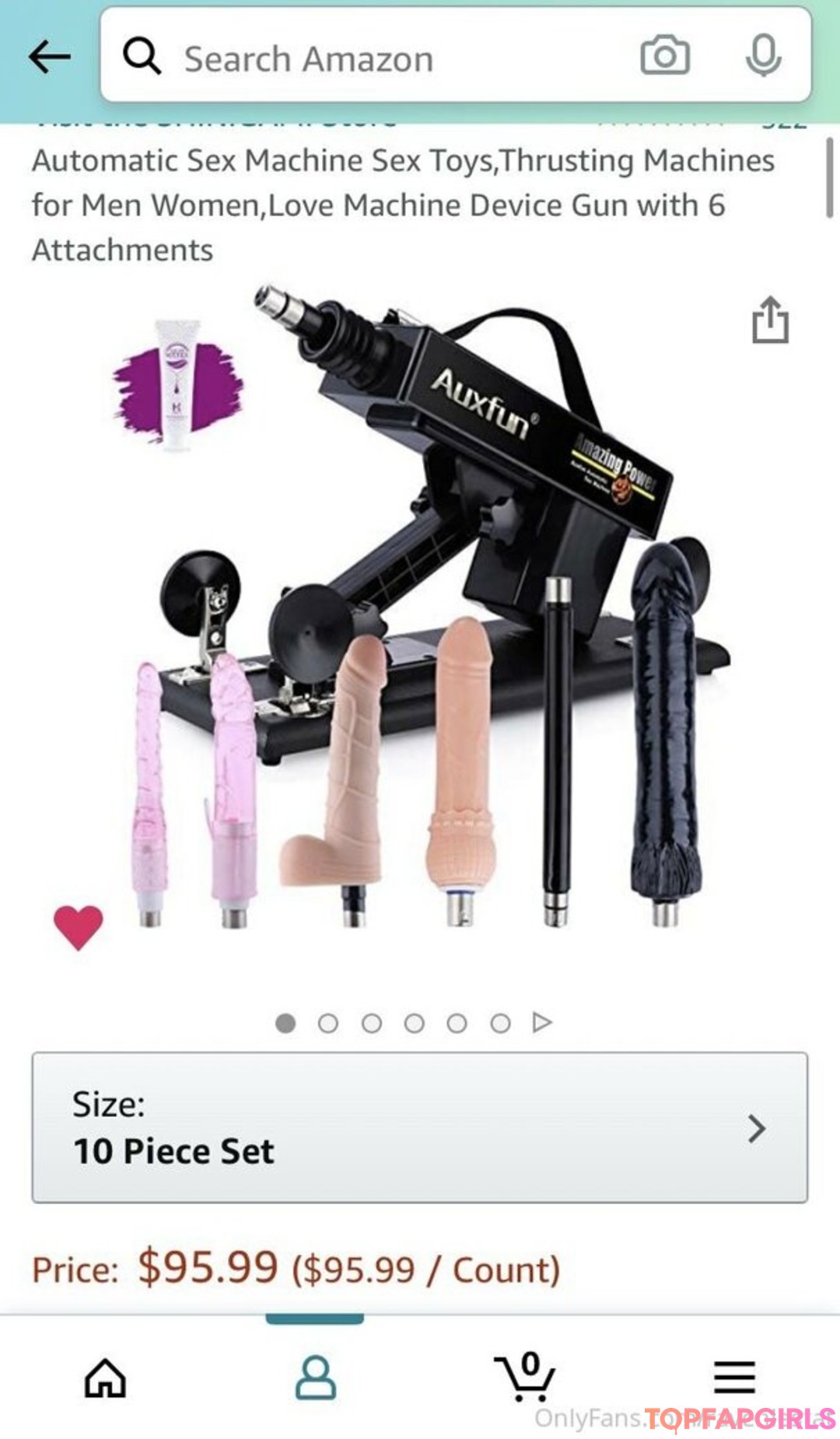Play the product video in gallery

point(542,1022)
